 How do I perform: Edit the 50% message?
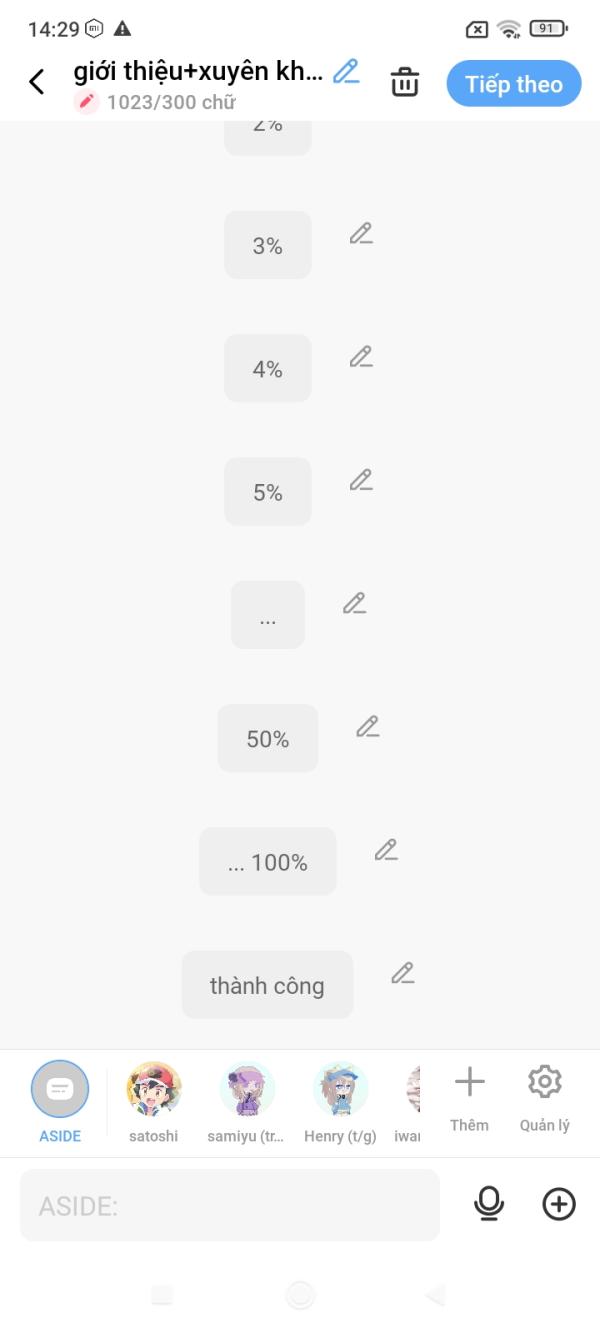(368, 727)
